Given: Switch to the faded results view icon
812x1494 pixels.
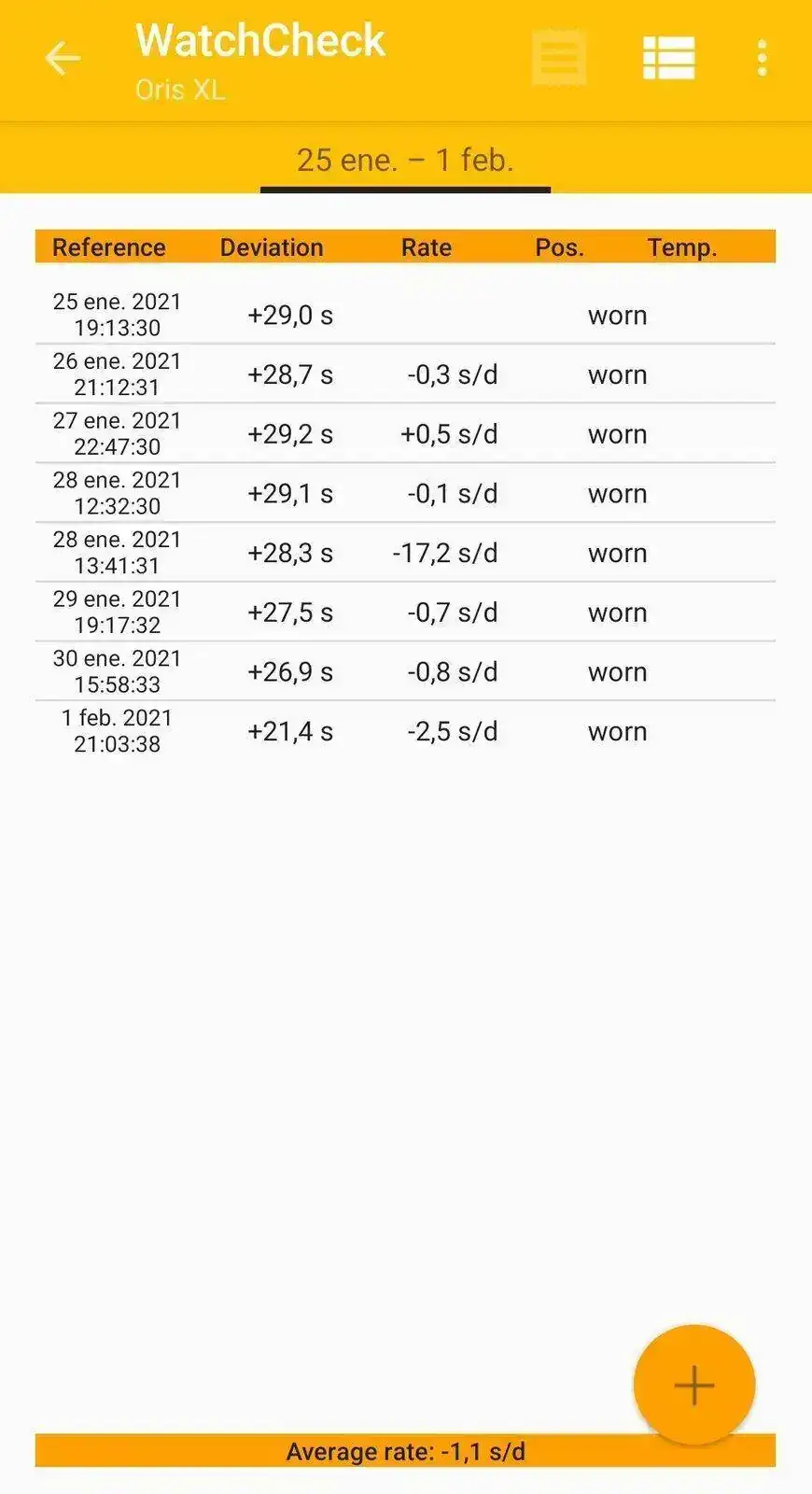Looking at the screenshot, I should [x=559, y=58].
